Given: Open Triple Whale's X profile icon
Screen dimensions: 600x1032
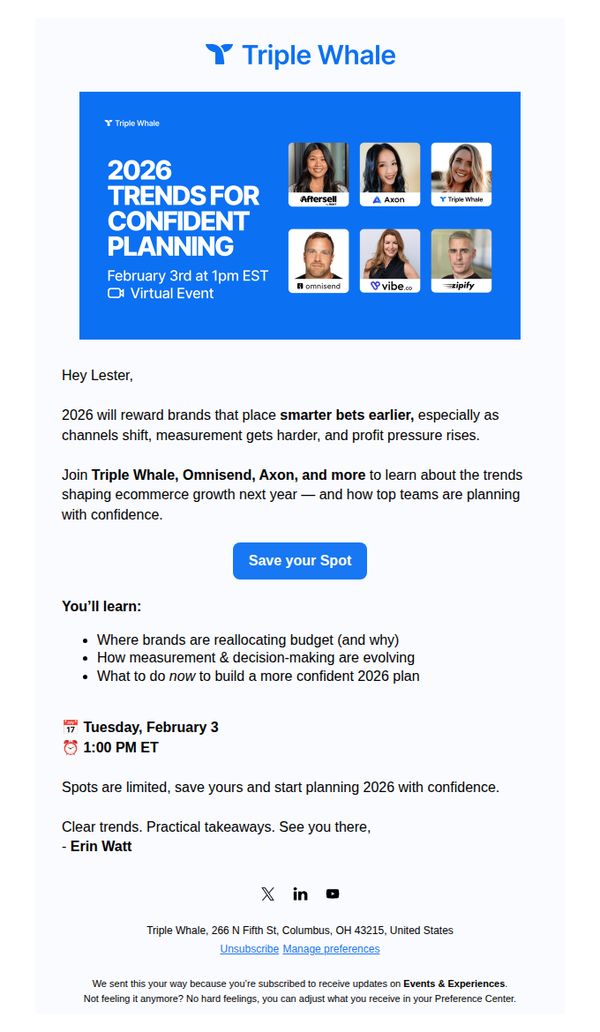Looking at the screenshot, I should click(x=267, y=894).
